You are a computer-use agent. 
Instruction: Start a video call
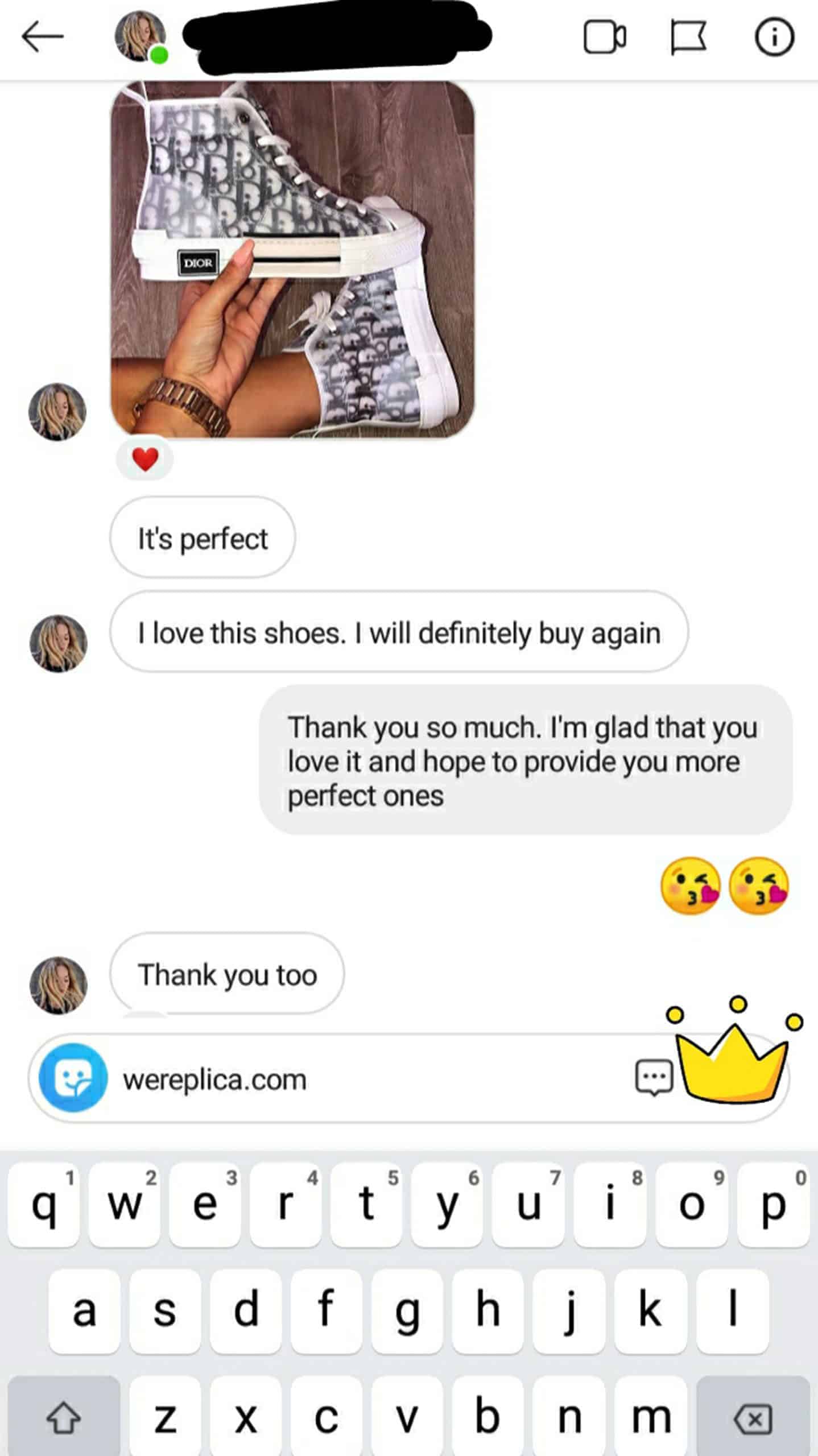605,38
